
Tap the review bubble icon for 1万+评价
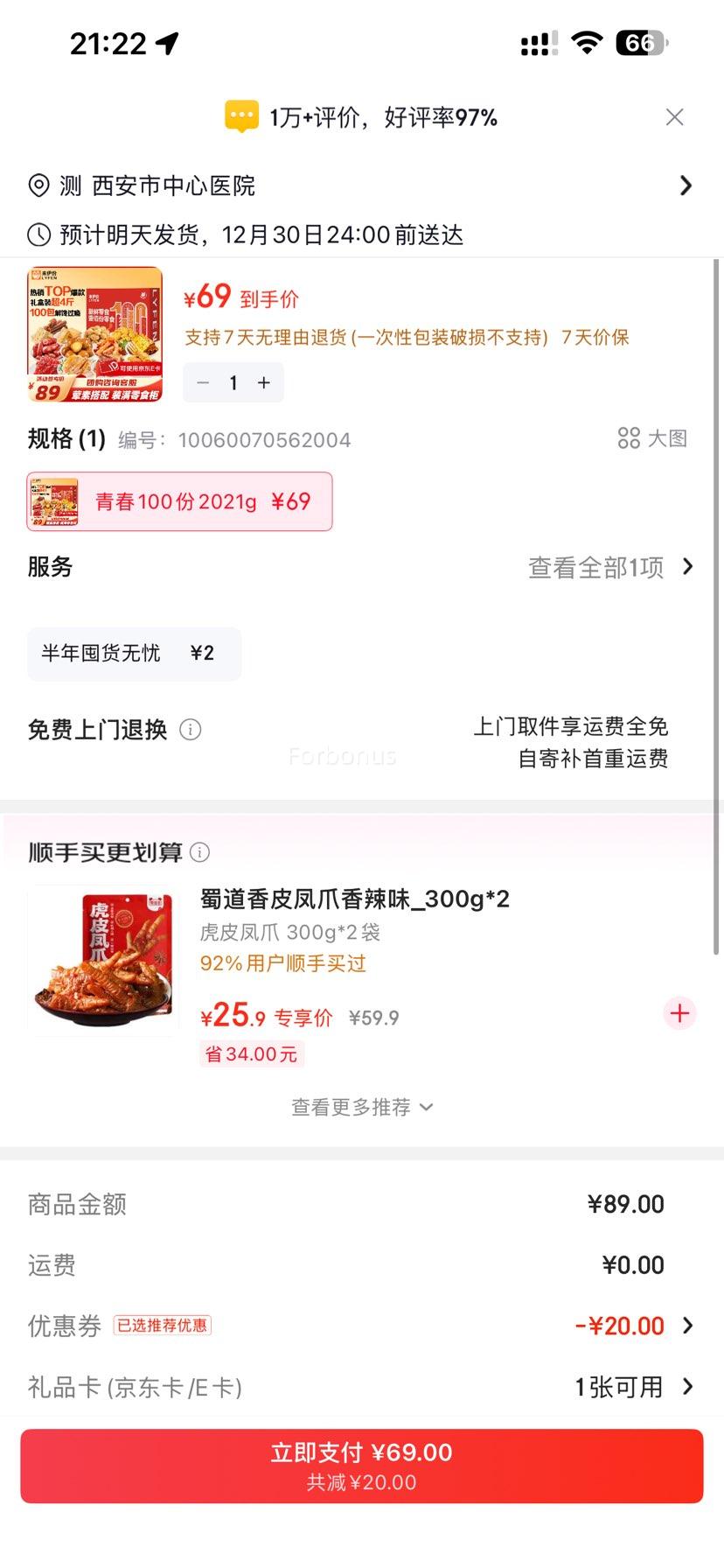242,115
